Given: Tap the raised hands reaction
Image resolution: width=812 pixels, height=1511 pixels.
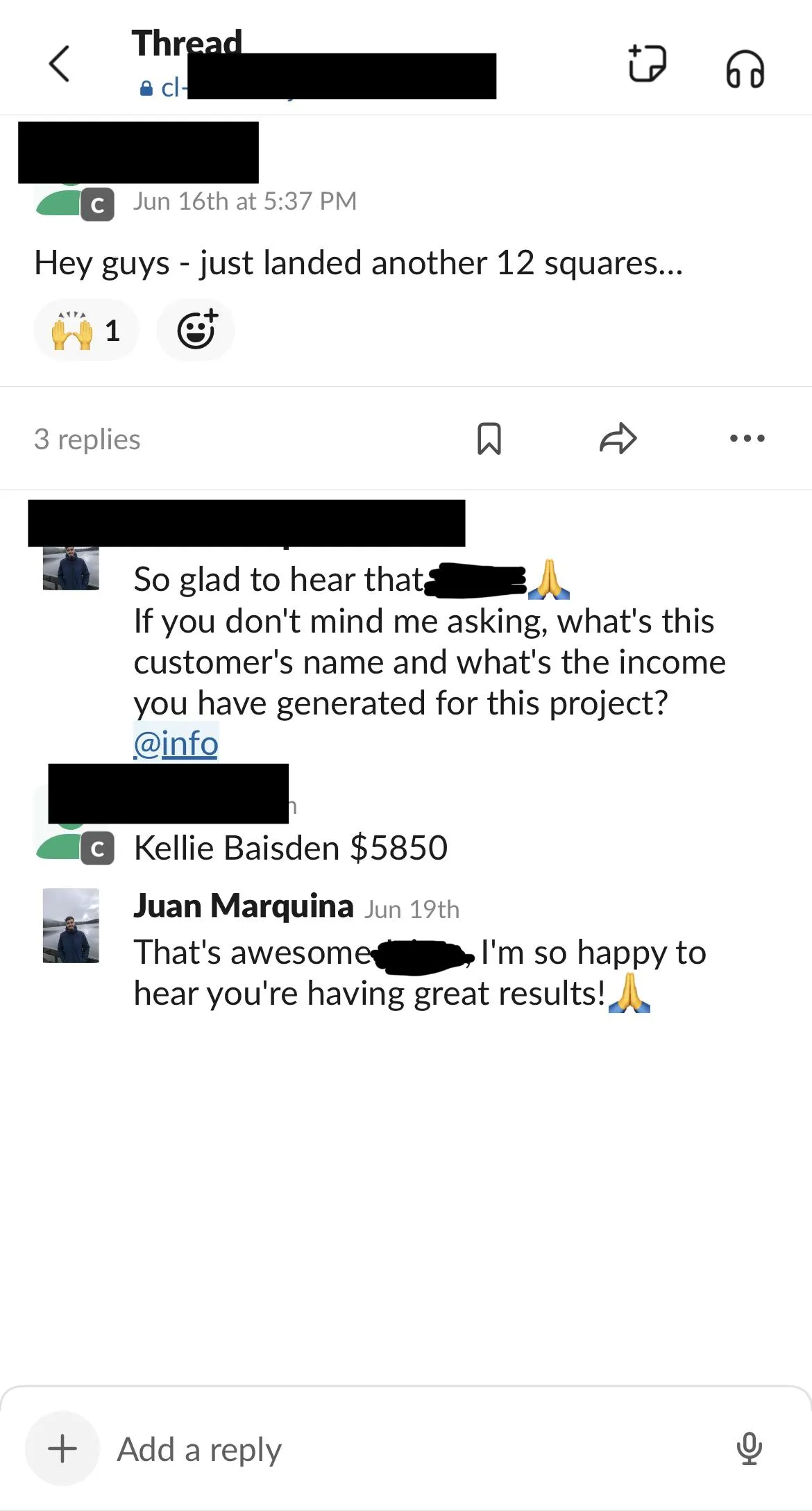Looking at the screenshot, I should point(86,330).
